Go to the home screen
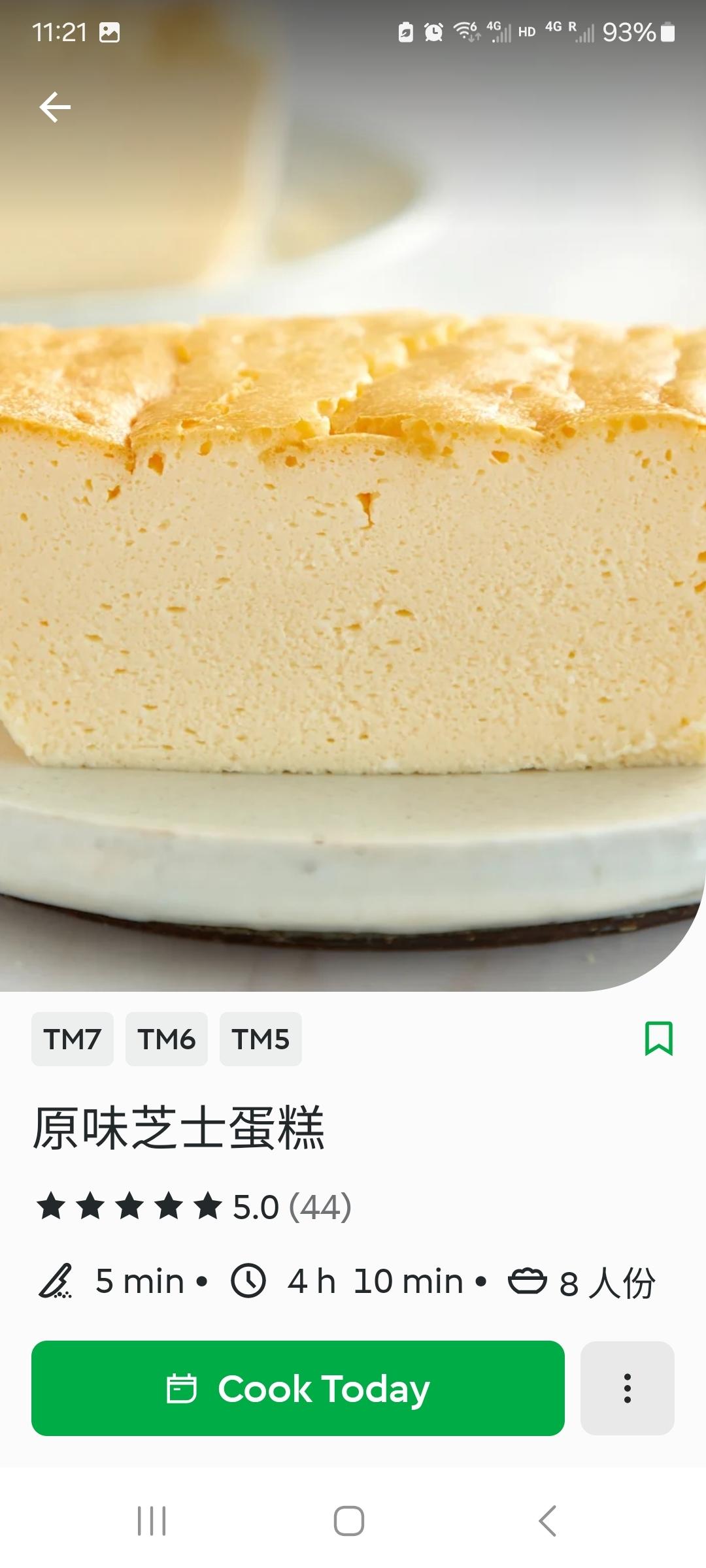Screen dimensions: 706x1568 [349, 1521]
